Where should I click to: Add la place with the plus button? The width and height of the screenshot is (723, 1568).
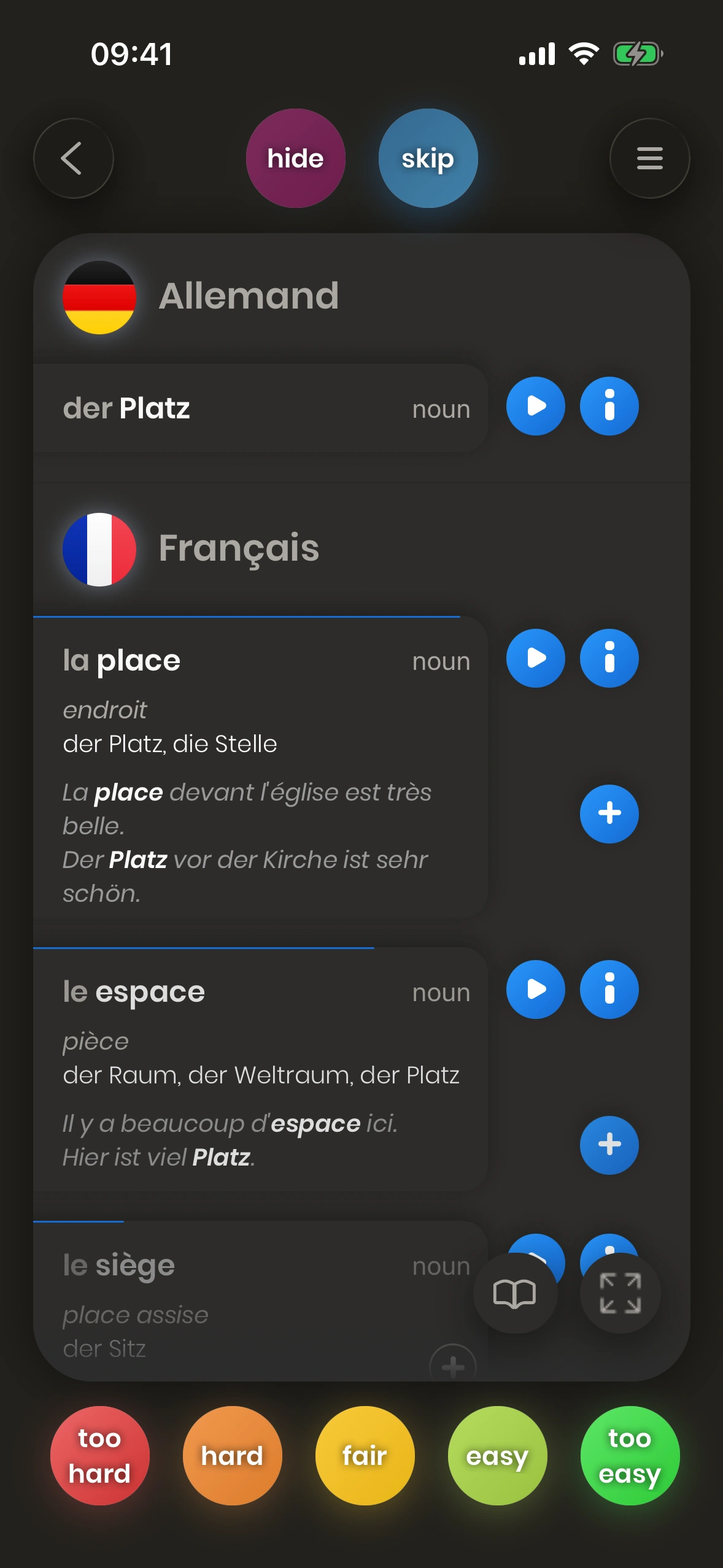point(609,813)
